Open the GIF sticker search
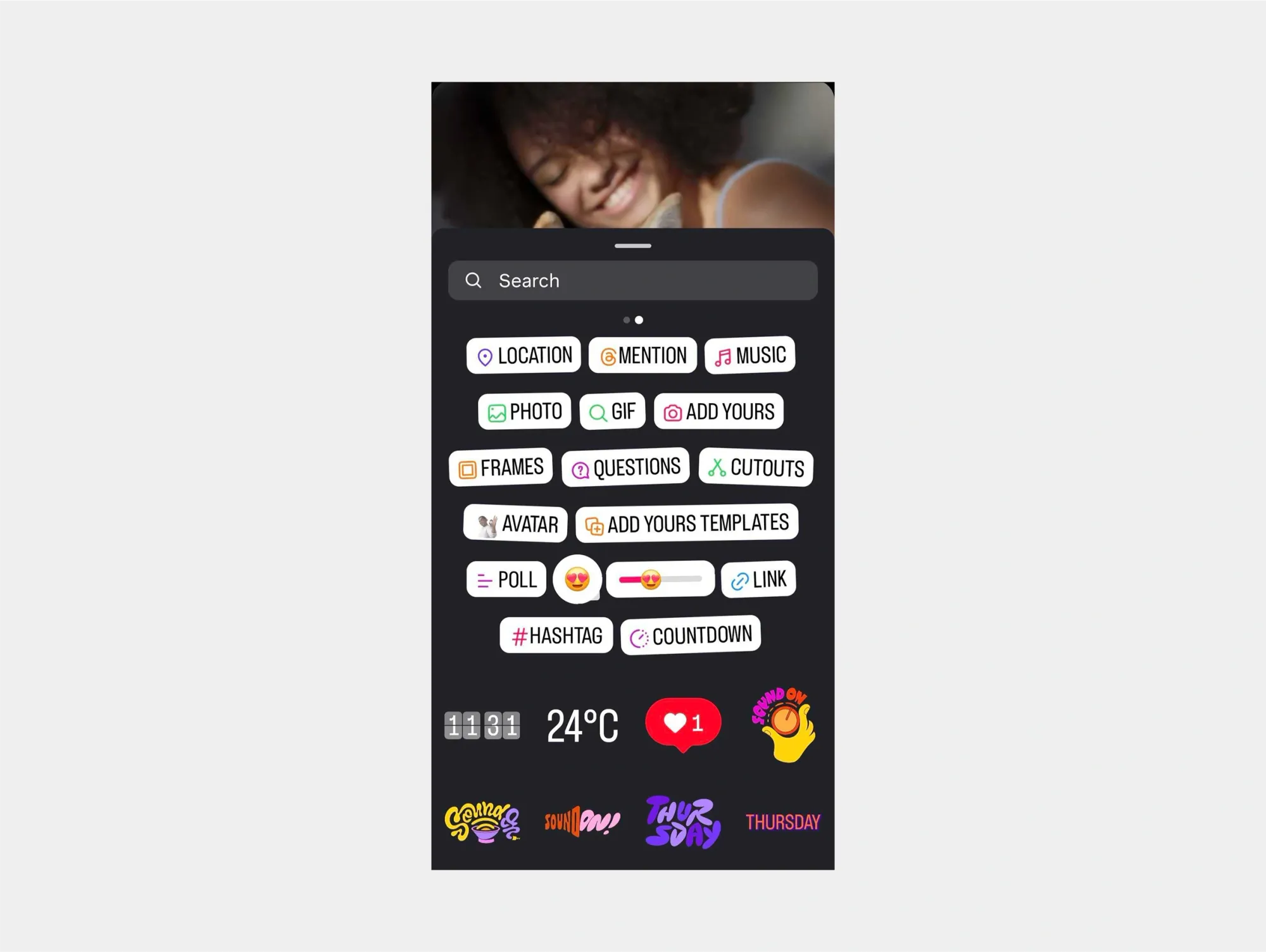 coord(612,412)
